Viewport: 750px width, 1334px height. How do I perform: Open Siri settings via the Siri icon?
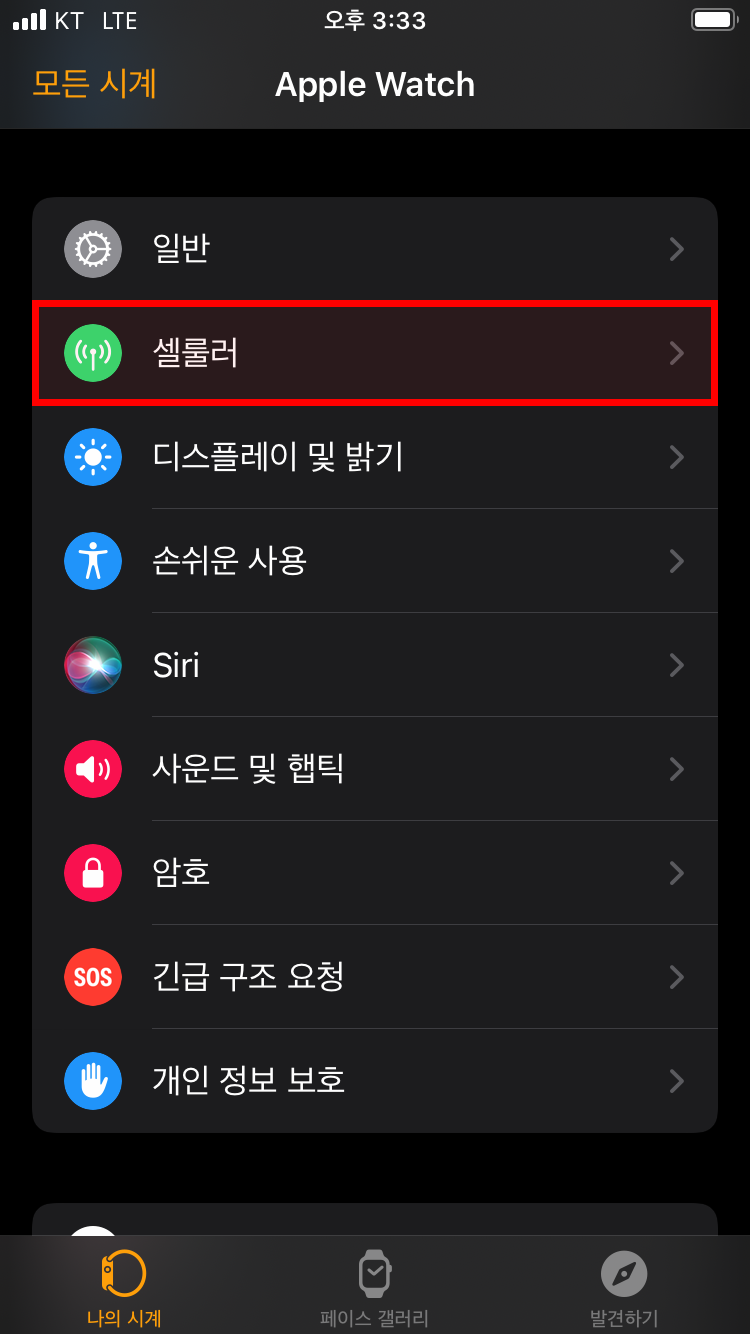click(x=92, y=665)
